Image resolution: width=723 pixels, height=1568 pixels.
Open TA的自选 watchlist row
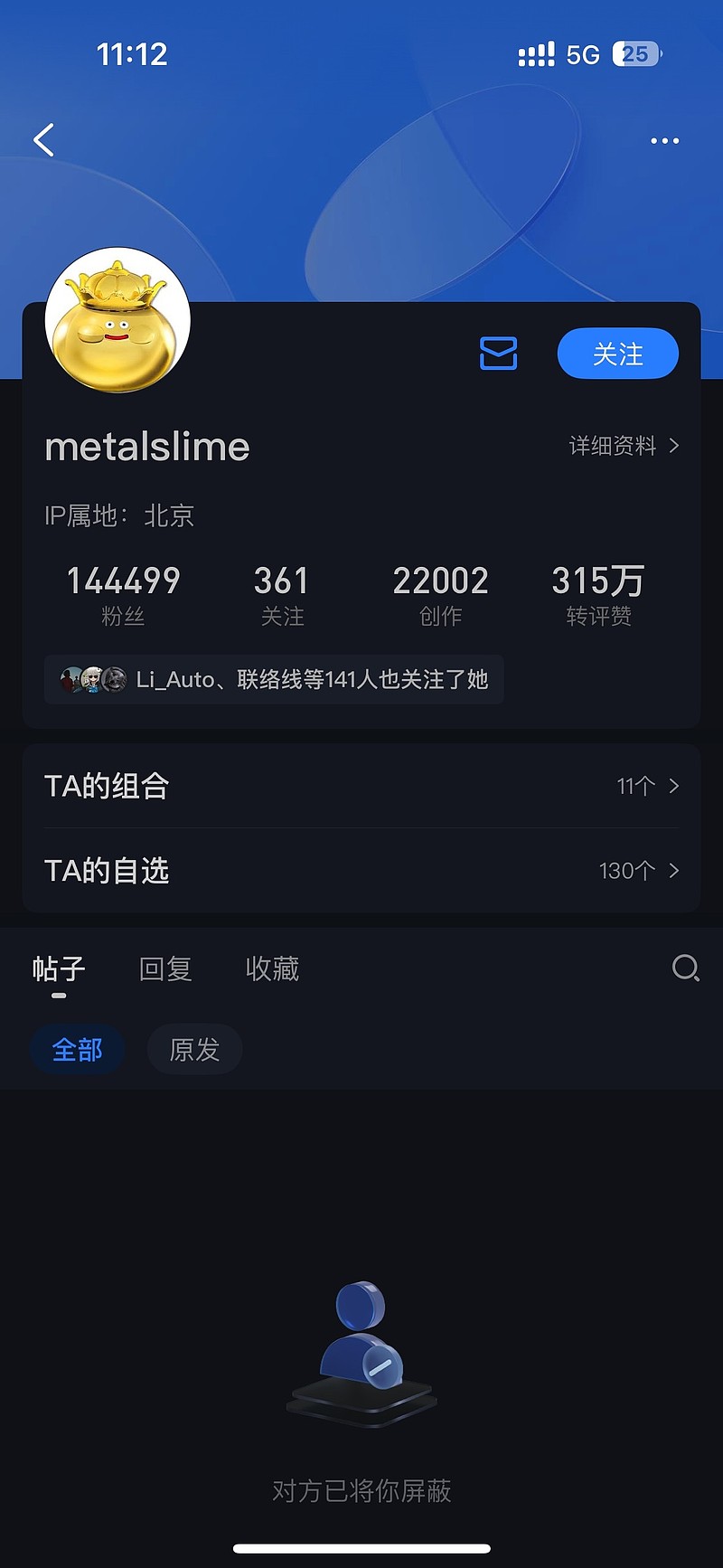(x=361, y=871)
